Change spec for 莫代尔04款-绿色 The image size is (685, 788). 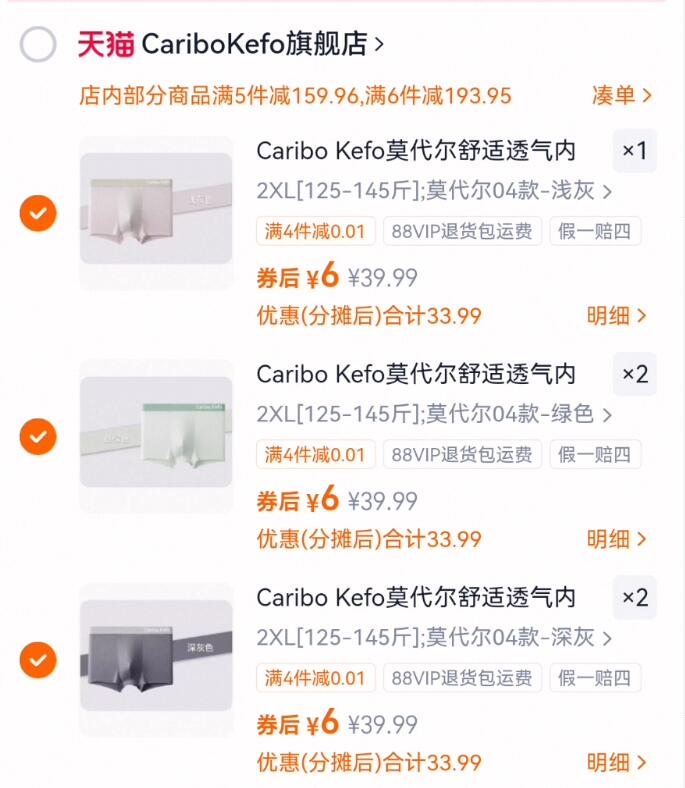434,414
